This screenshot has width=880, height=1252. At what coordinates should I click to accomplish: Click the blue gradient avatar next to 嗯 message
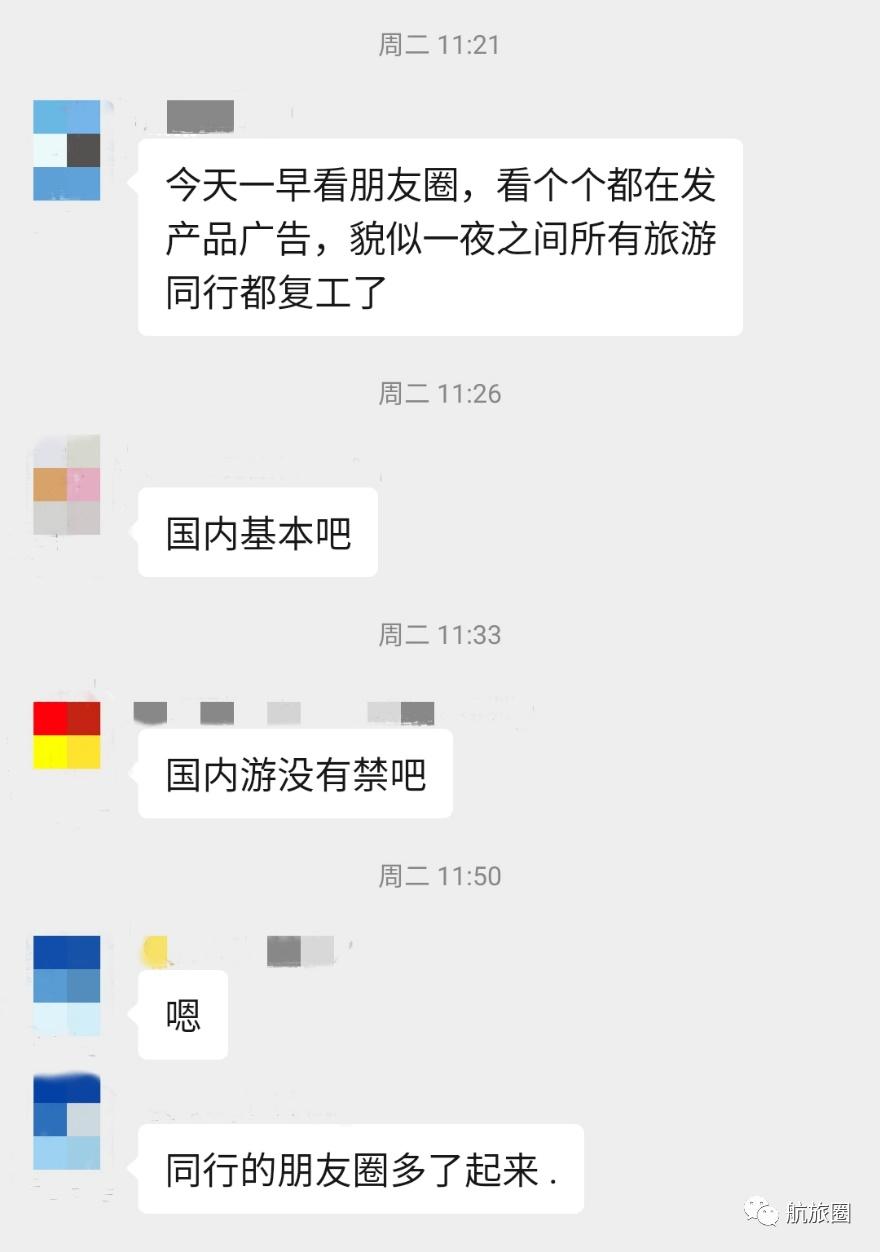tap(65, 985)
